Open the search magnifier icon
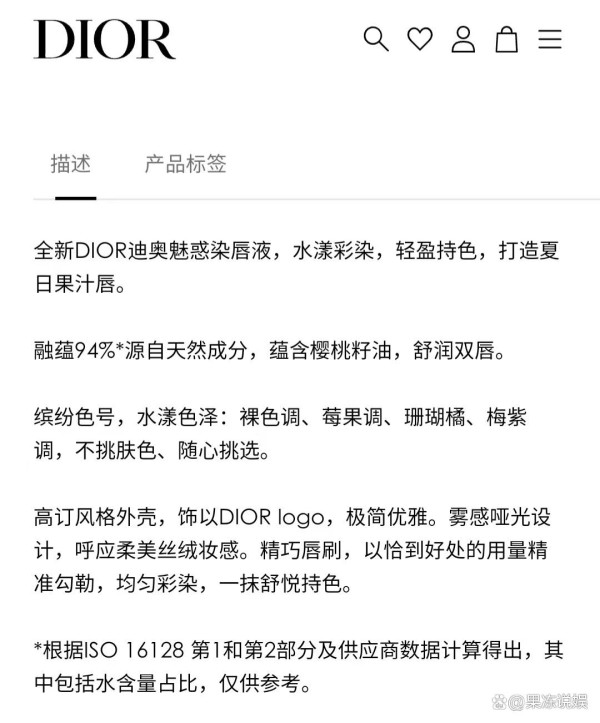Image resolution: width=600 pixels, height=723 pixels. (x=375, y=39)
